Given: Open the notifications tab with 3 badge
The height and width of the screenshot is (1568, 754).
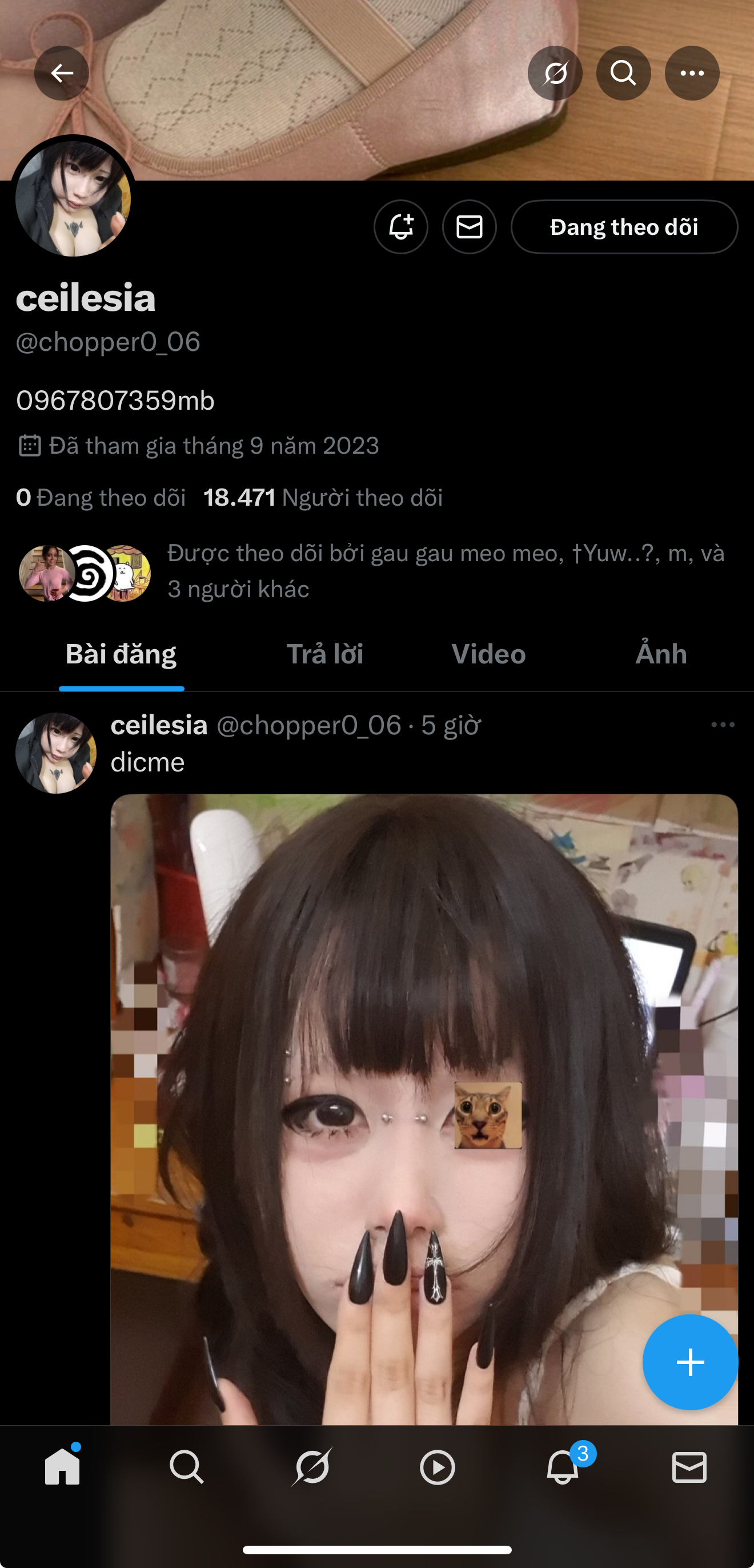Looking at the screenshot, I should coord(563,1467).
